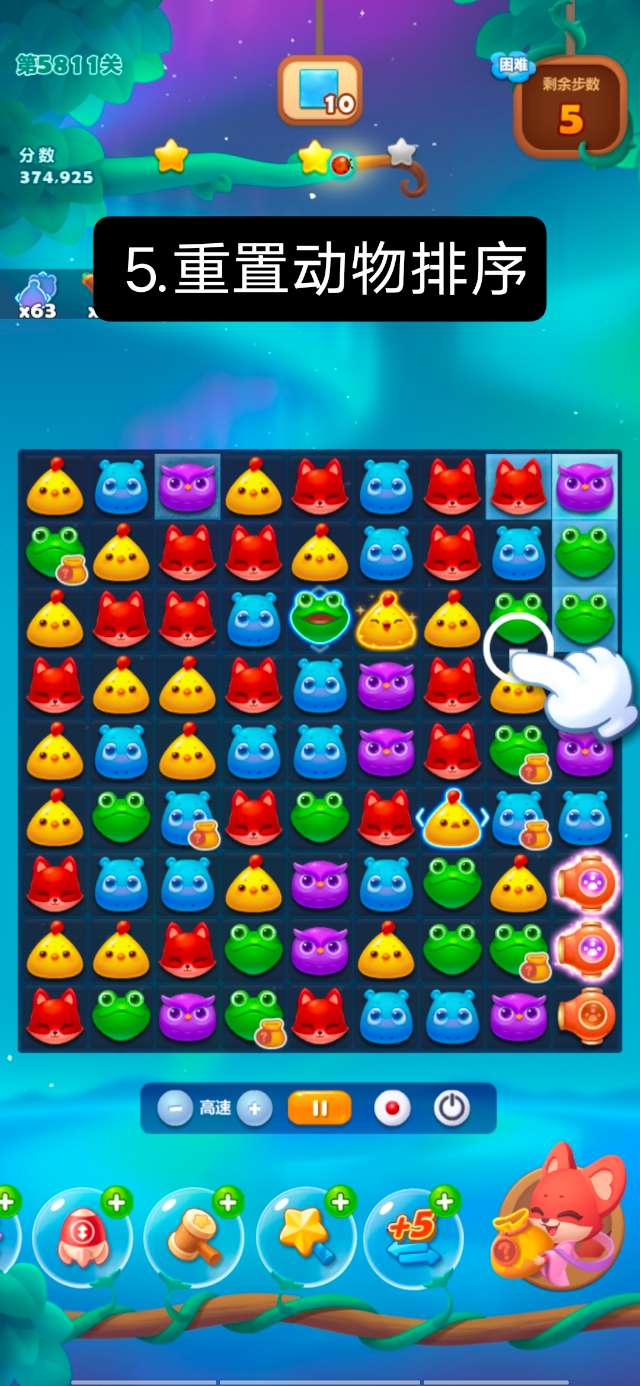Turn off the helper using power icon

pyautogui.click(x=452, y=1109)
